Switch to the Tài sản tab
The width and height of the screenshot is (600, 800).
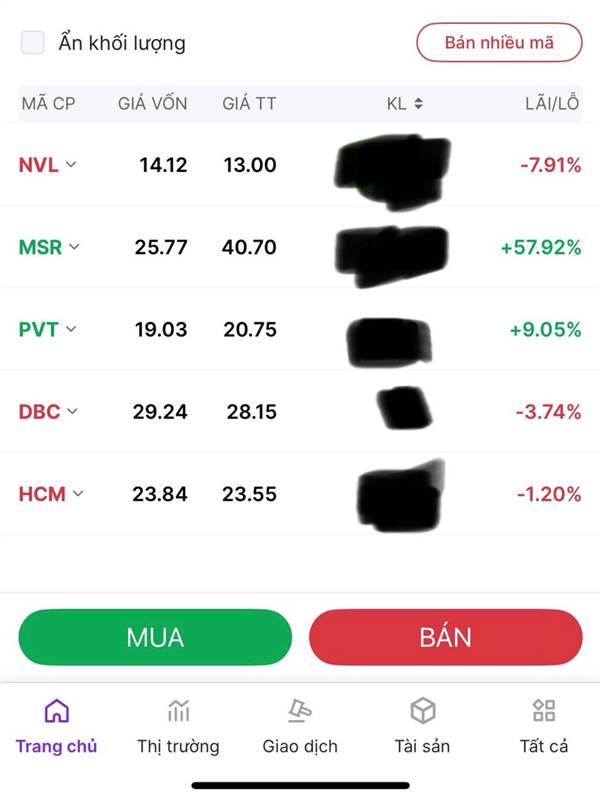point(423,727)
